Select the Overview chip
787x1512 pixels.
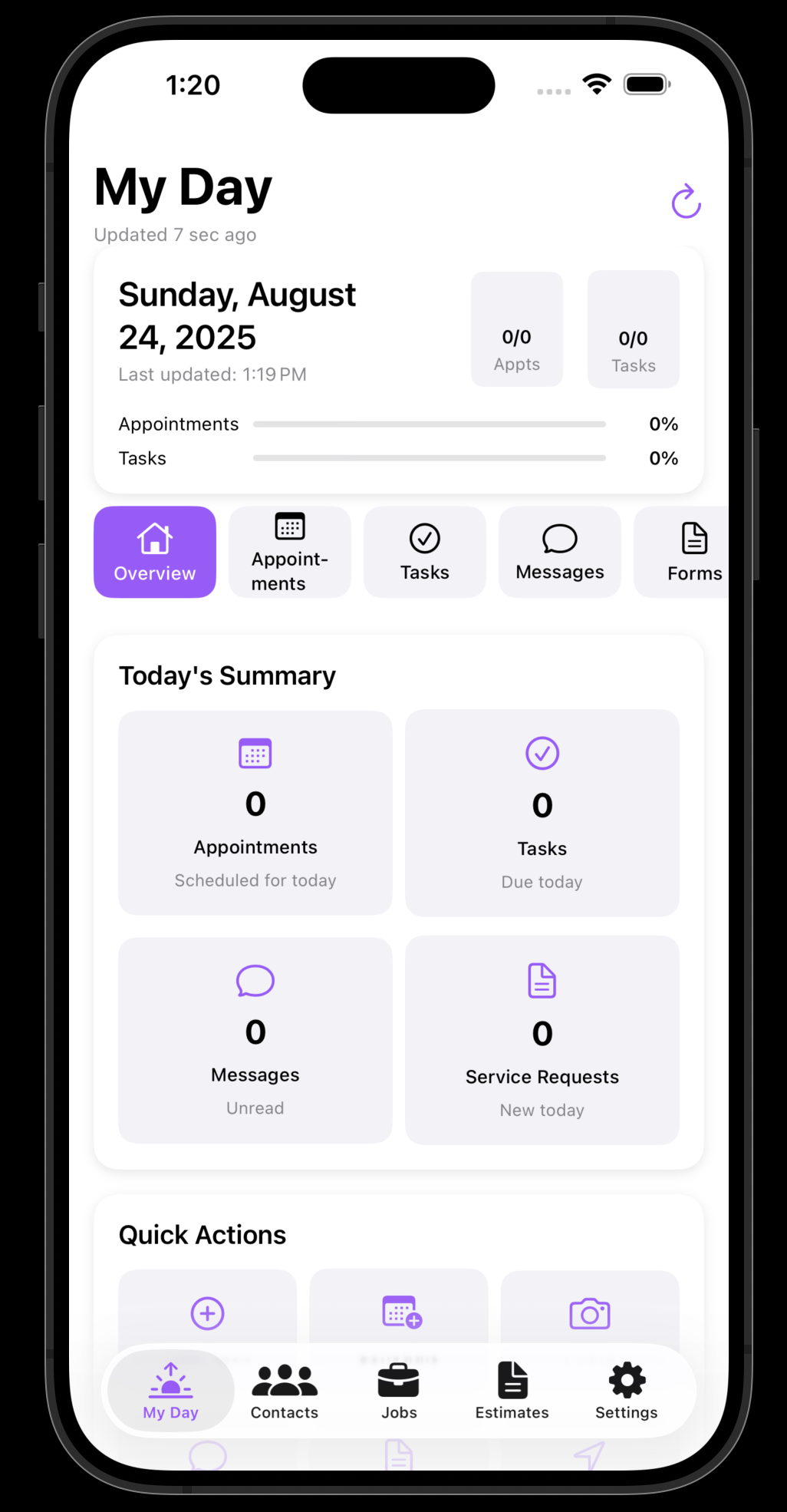[x=155, y=552]
